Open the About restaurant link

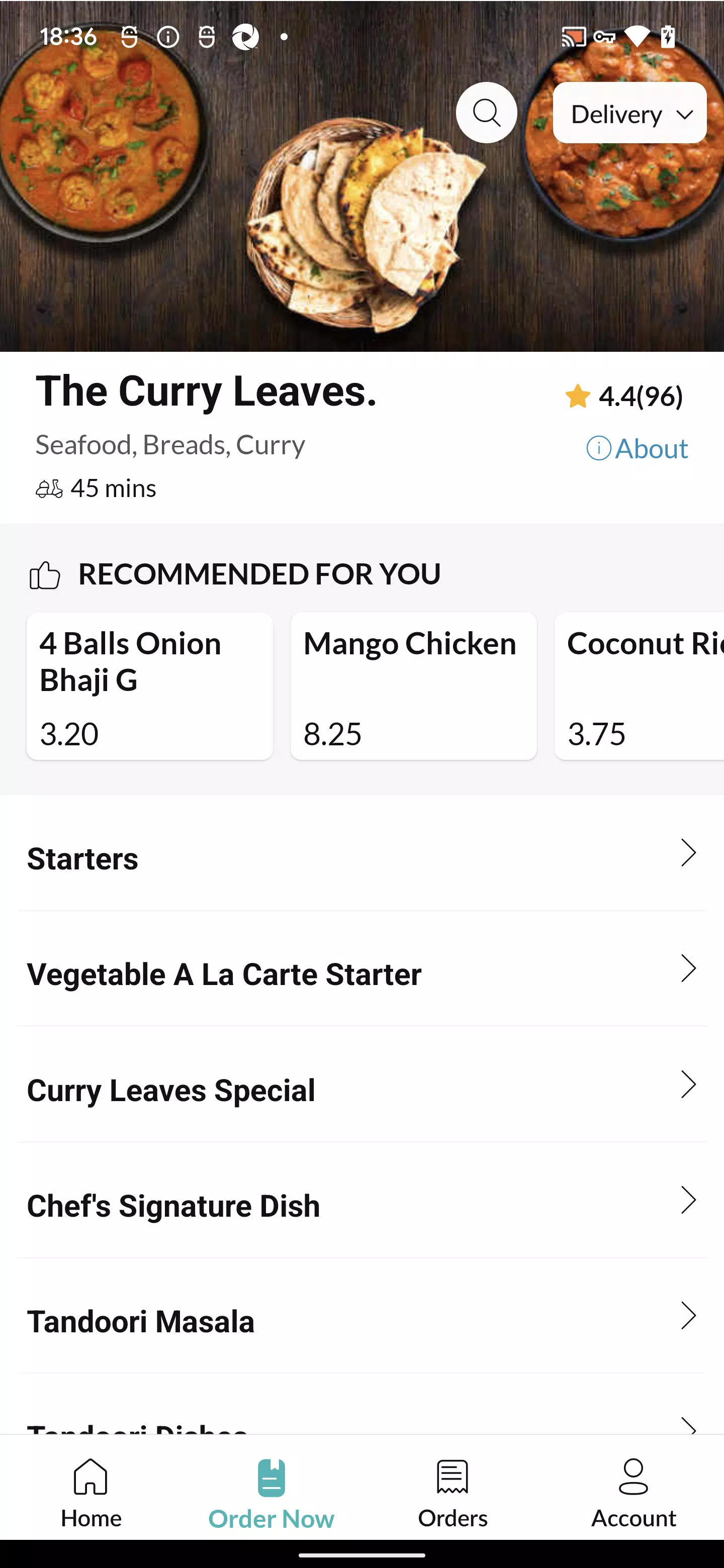tap(637, 449)
